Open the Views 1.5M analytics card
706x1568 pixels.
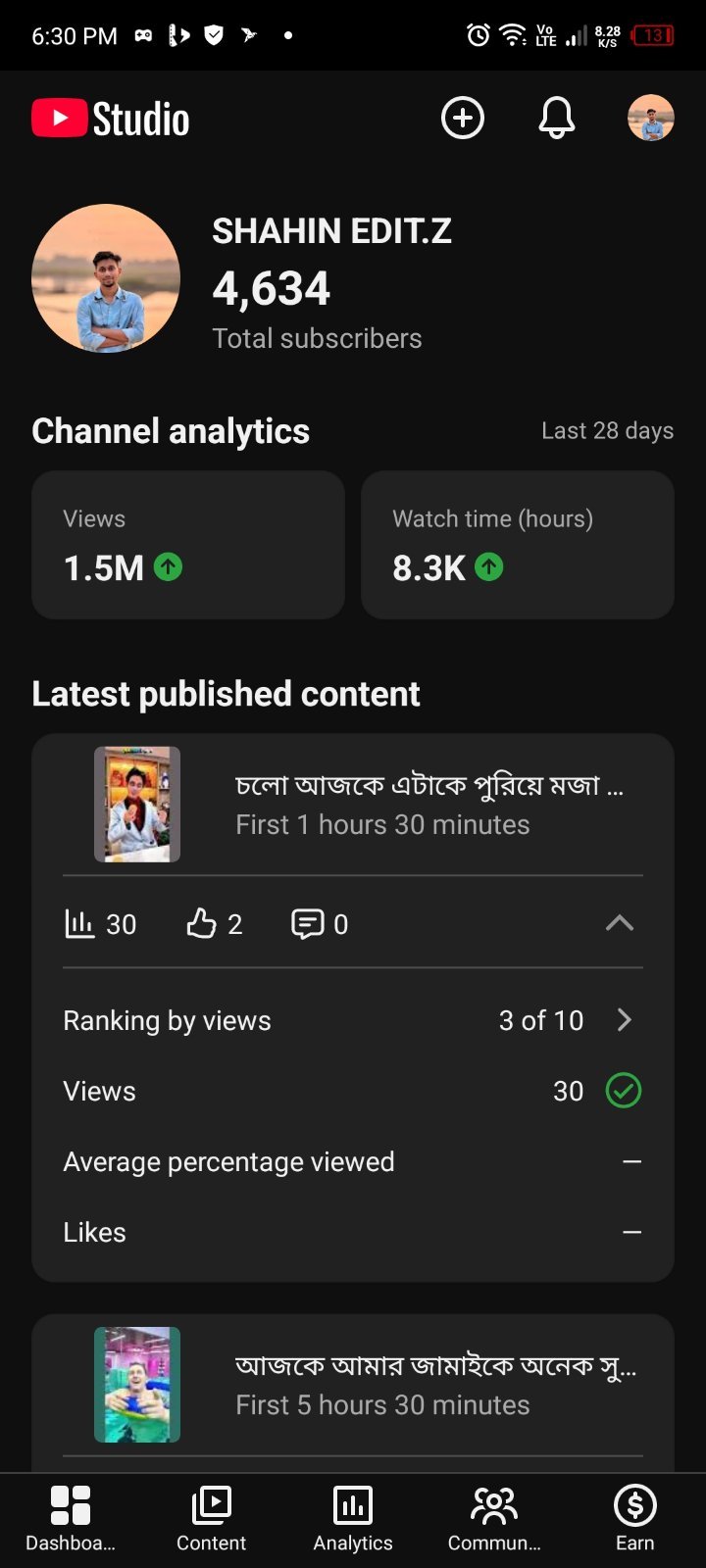click(188, 545)
